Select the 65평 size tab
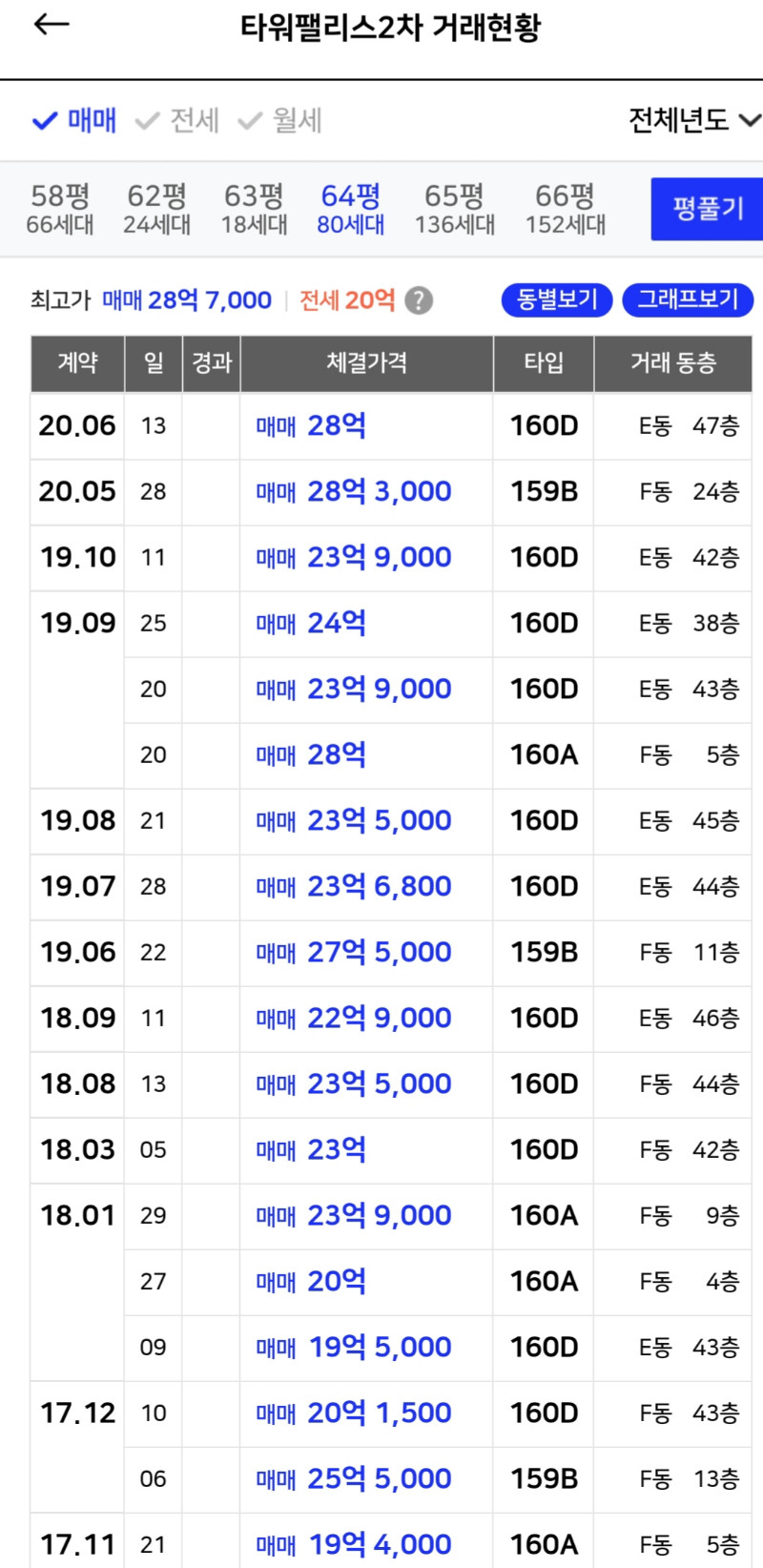 [455, 209]
